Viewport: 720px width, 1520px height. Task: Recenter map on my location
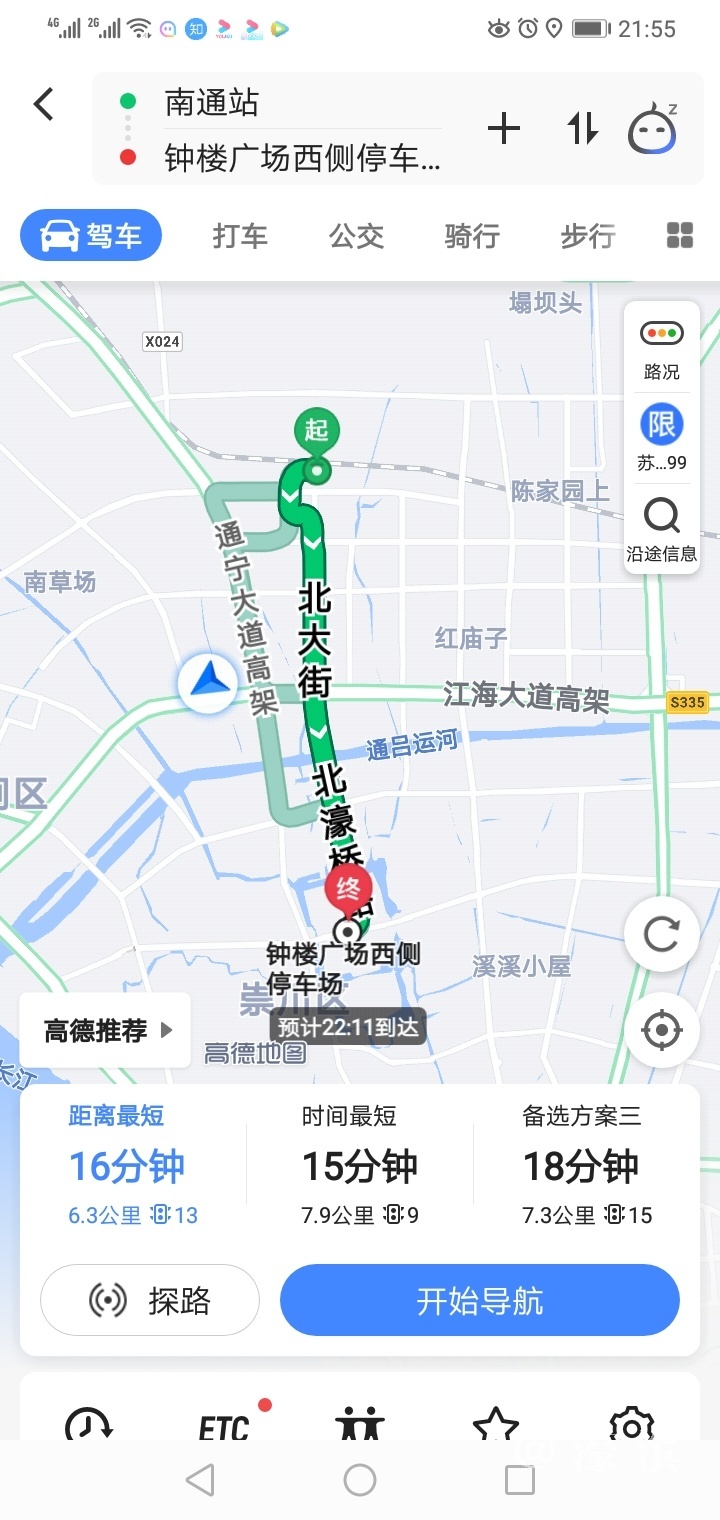(661, 1030)
